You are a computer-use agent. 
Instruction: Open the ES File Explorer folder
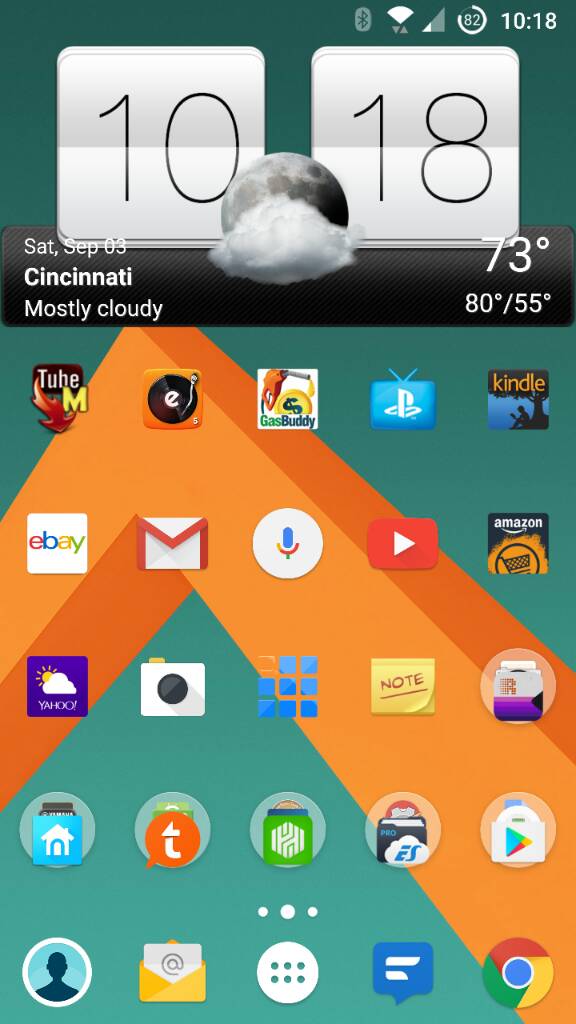[403, 831]
